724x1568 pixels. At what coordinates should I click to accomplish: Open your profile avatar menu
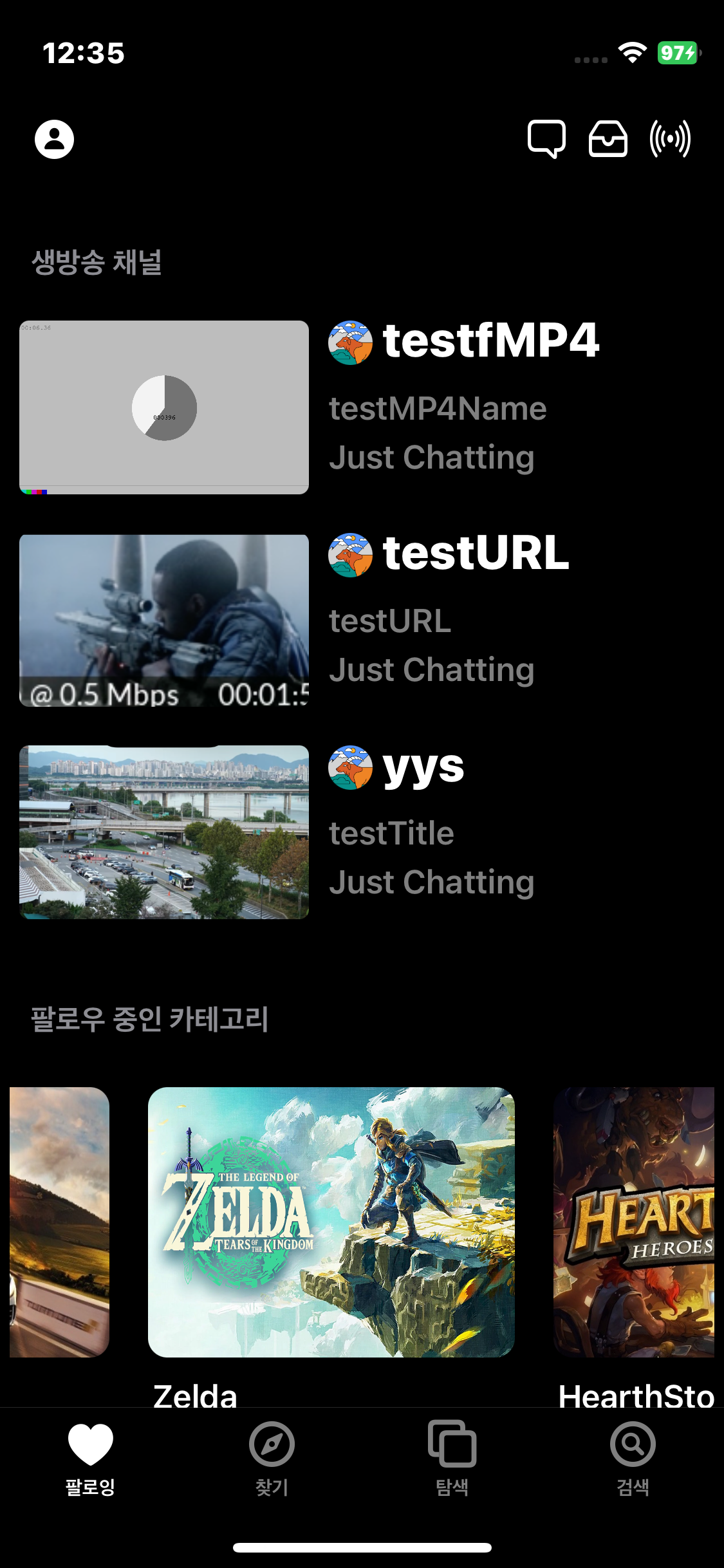(x=55, y=138)
